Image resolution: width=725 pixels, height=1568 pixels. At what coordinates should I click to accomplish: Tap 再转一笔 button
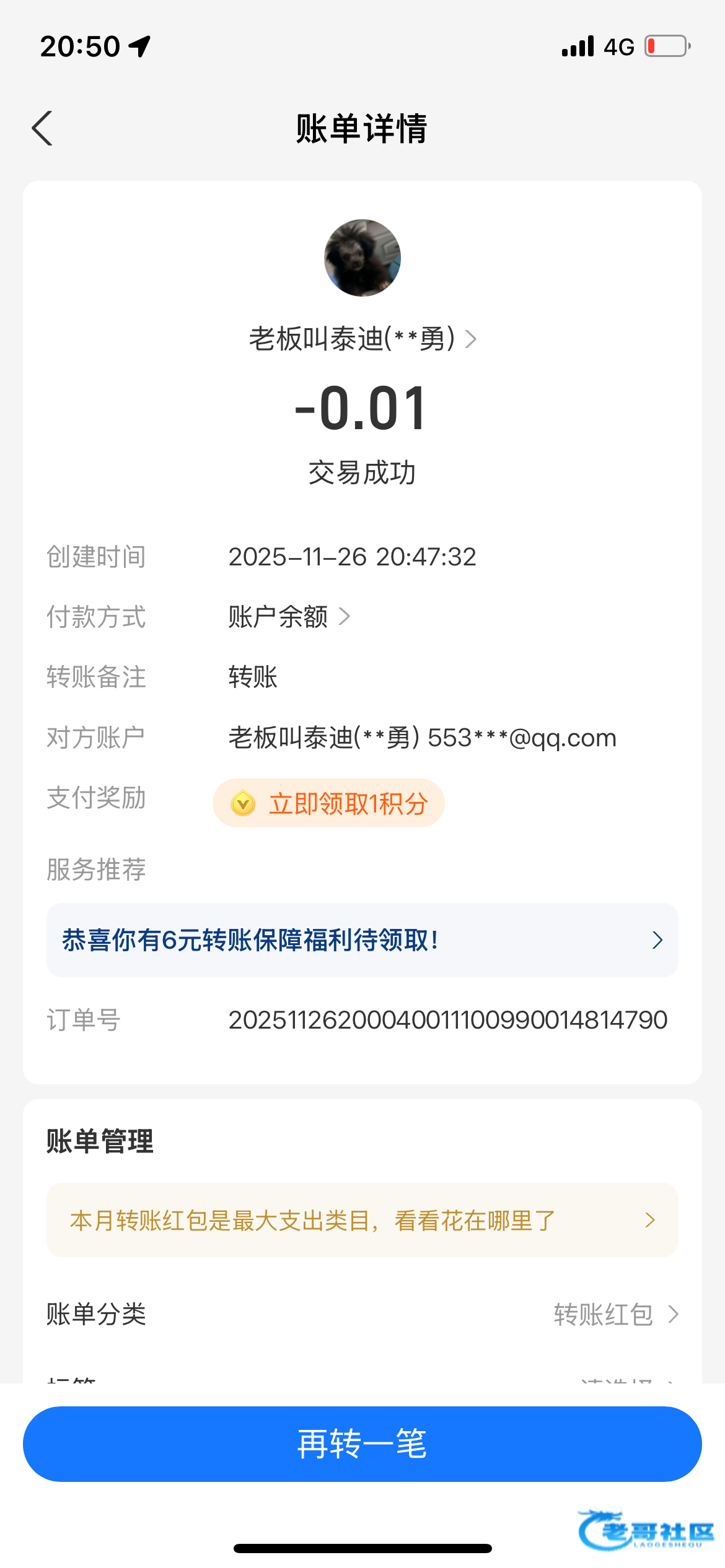pos(362,1444)
